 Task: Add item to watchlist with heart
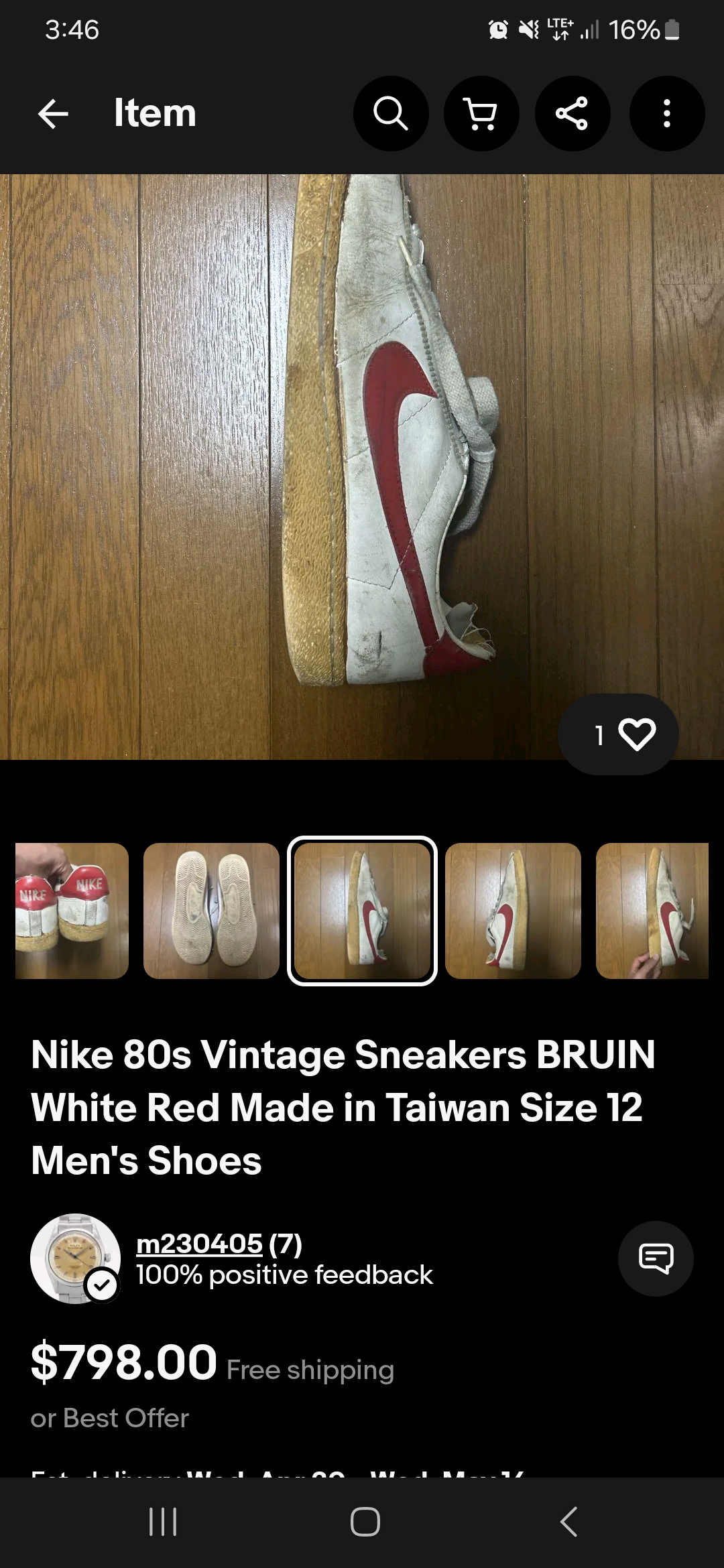[618, 734]
